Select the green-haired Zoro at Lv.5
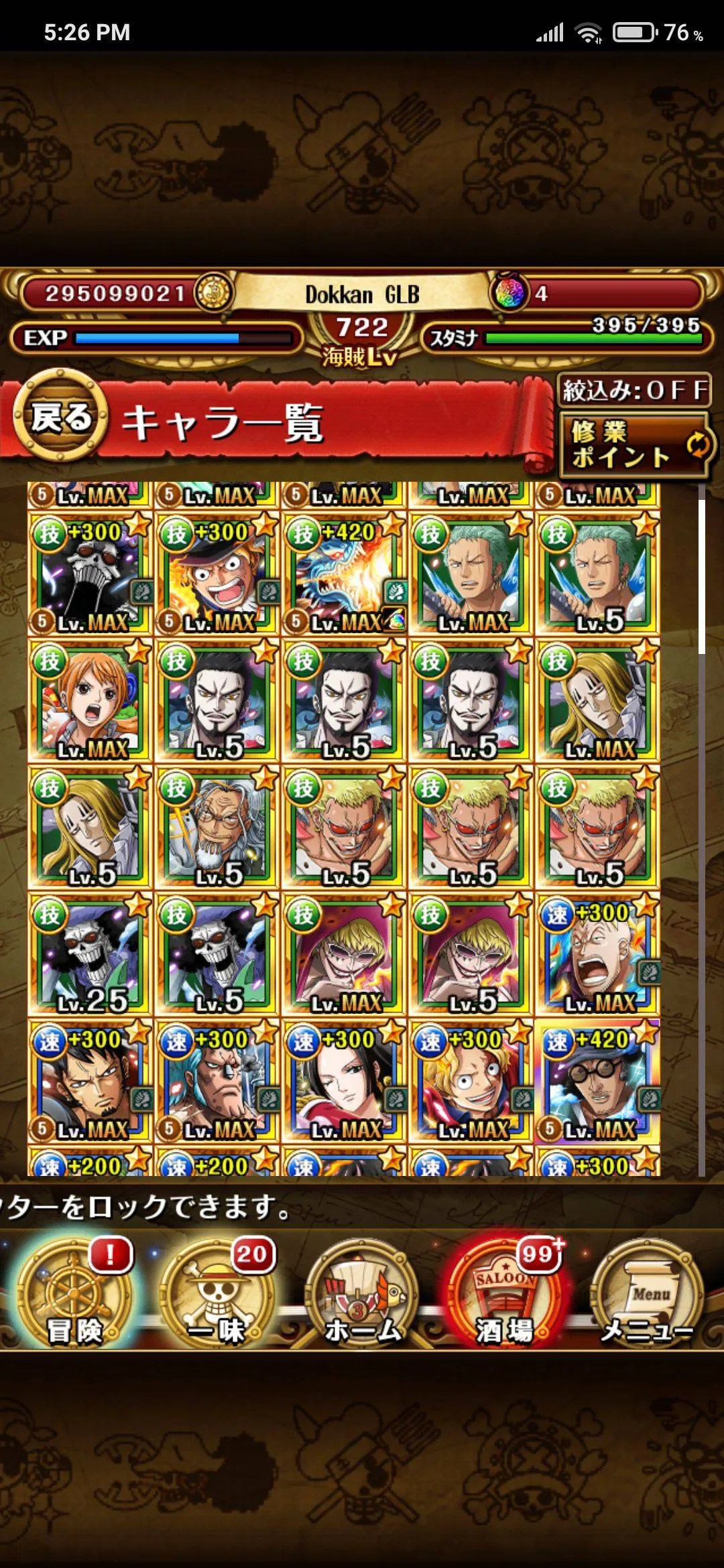 [x=598, y=574]
